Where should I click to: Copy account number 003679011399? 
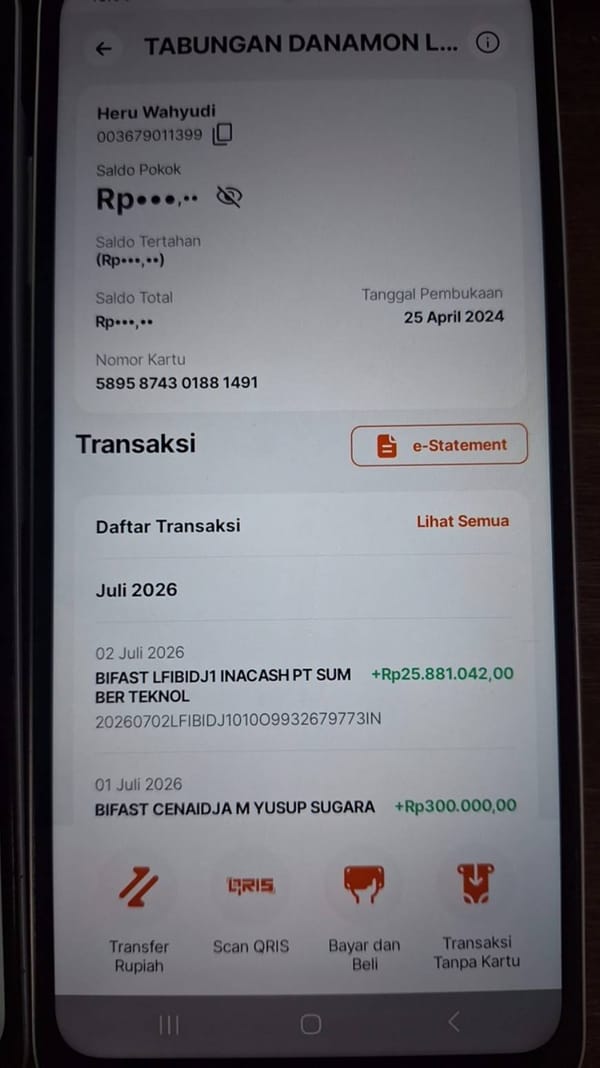click(223, 134)
